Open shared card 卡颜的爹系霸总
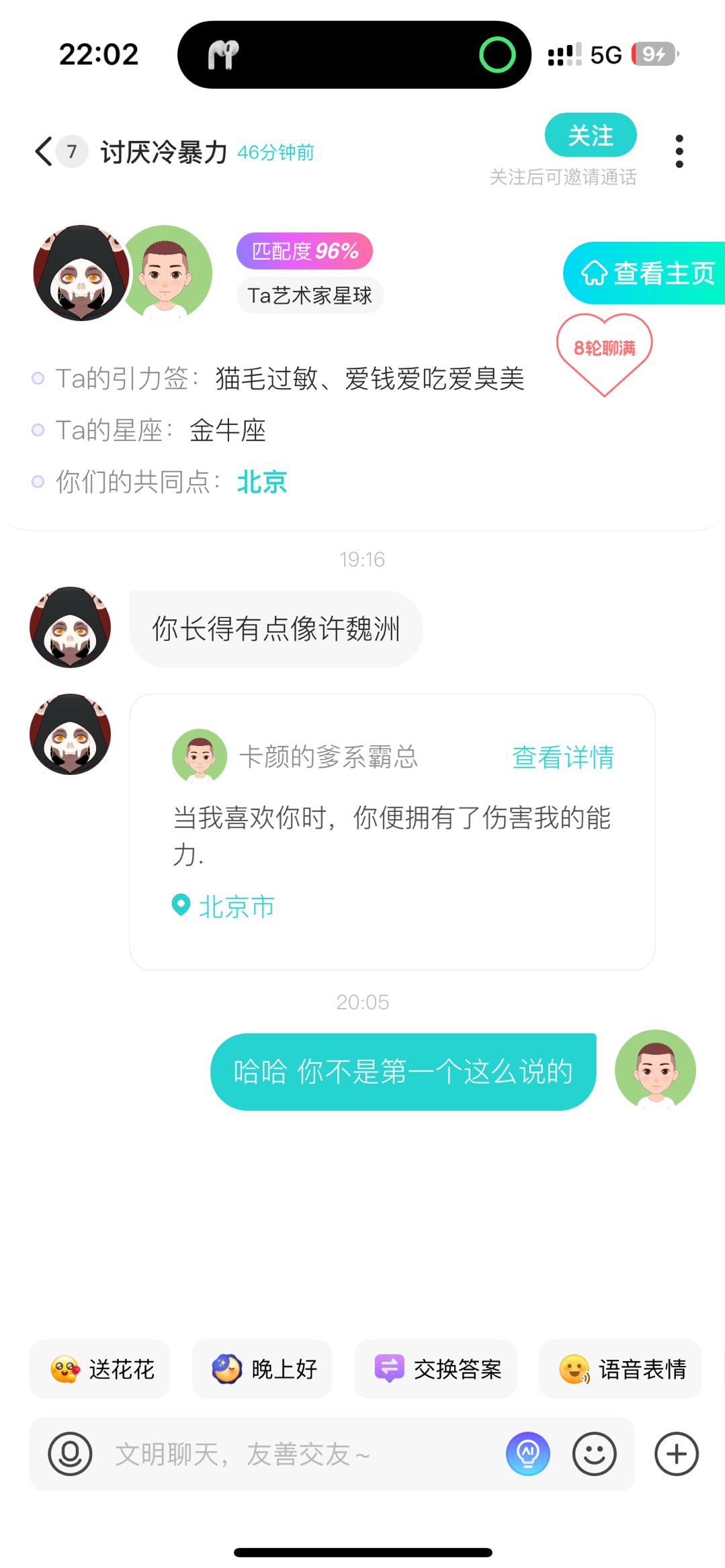725x1568 pixels. [392, 831]
